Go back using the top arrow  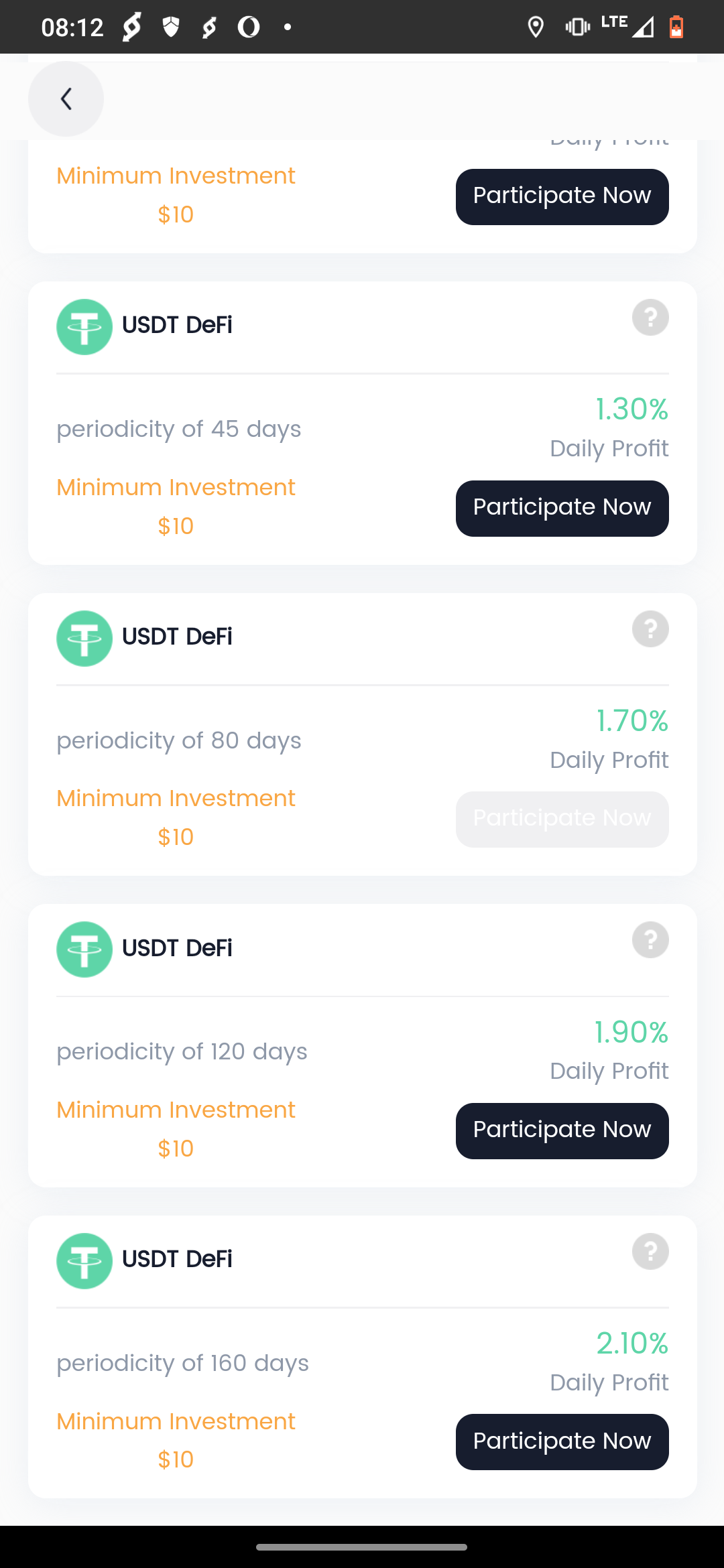pos(66,99)
